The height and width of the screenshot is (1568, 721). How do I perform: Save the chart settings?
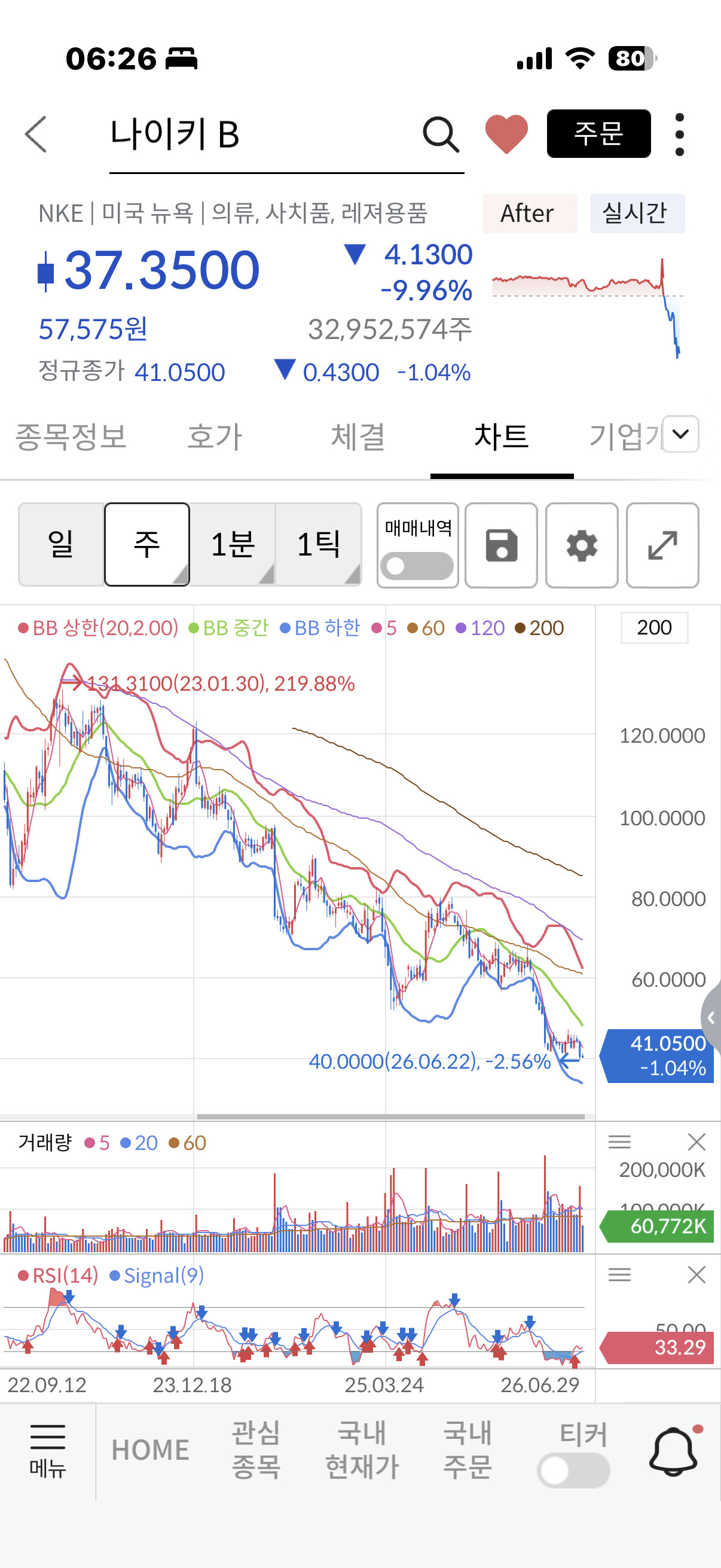pyautogui.click(x=502, y=545)
